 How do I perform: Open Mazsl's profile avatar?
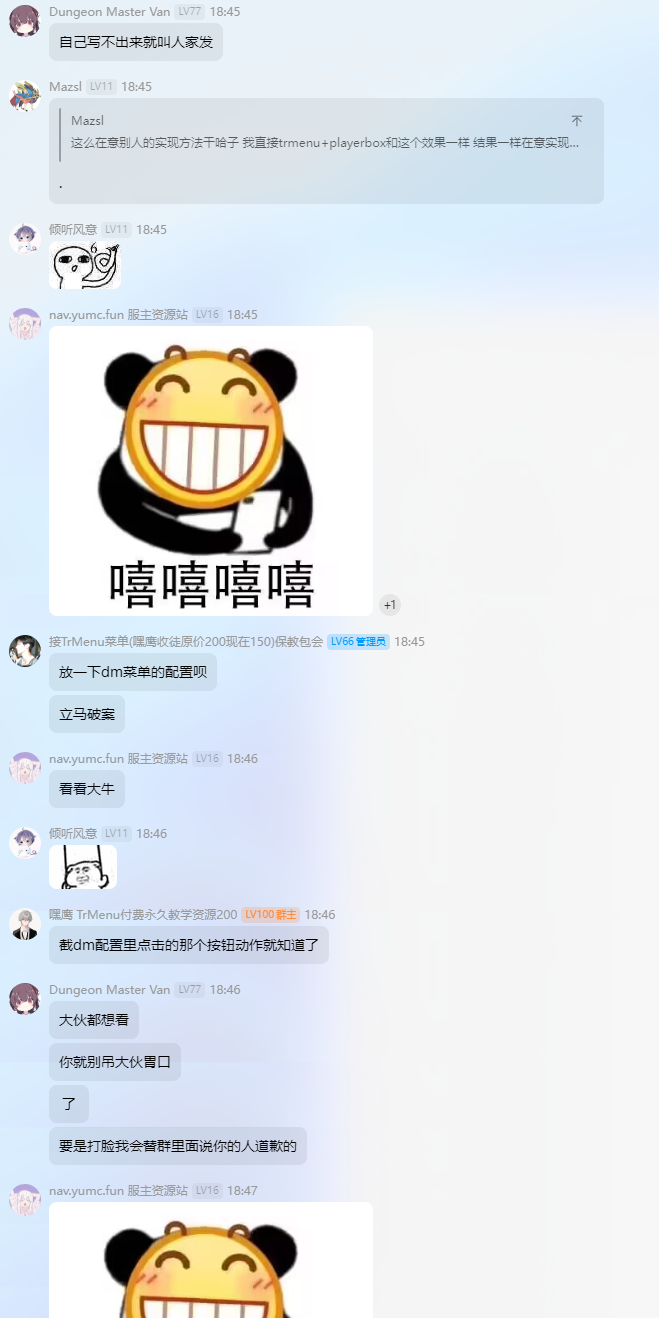pos(25,96)
